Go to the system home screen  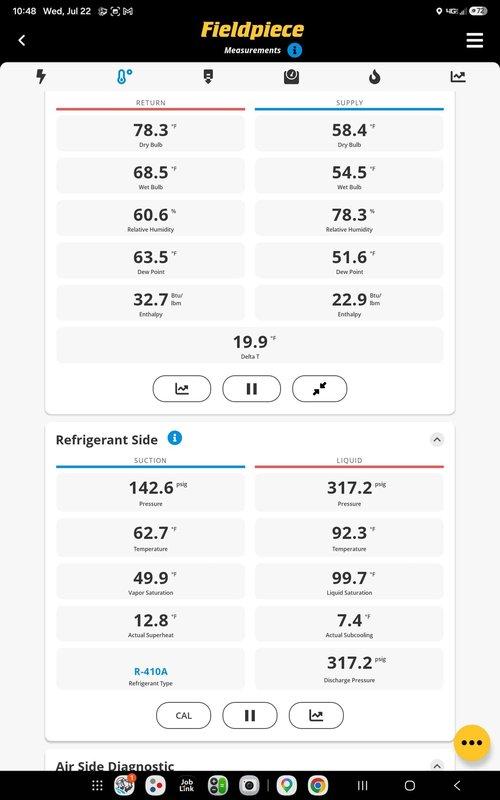tap(410, 785)
